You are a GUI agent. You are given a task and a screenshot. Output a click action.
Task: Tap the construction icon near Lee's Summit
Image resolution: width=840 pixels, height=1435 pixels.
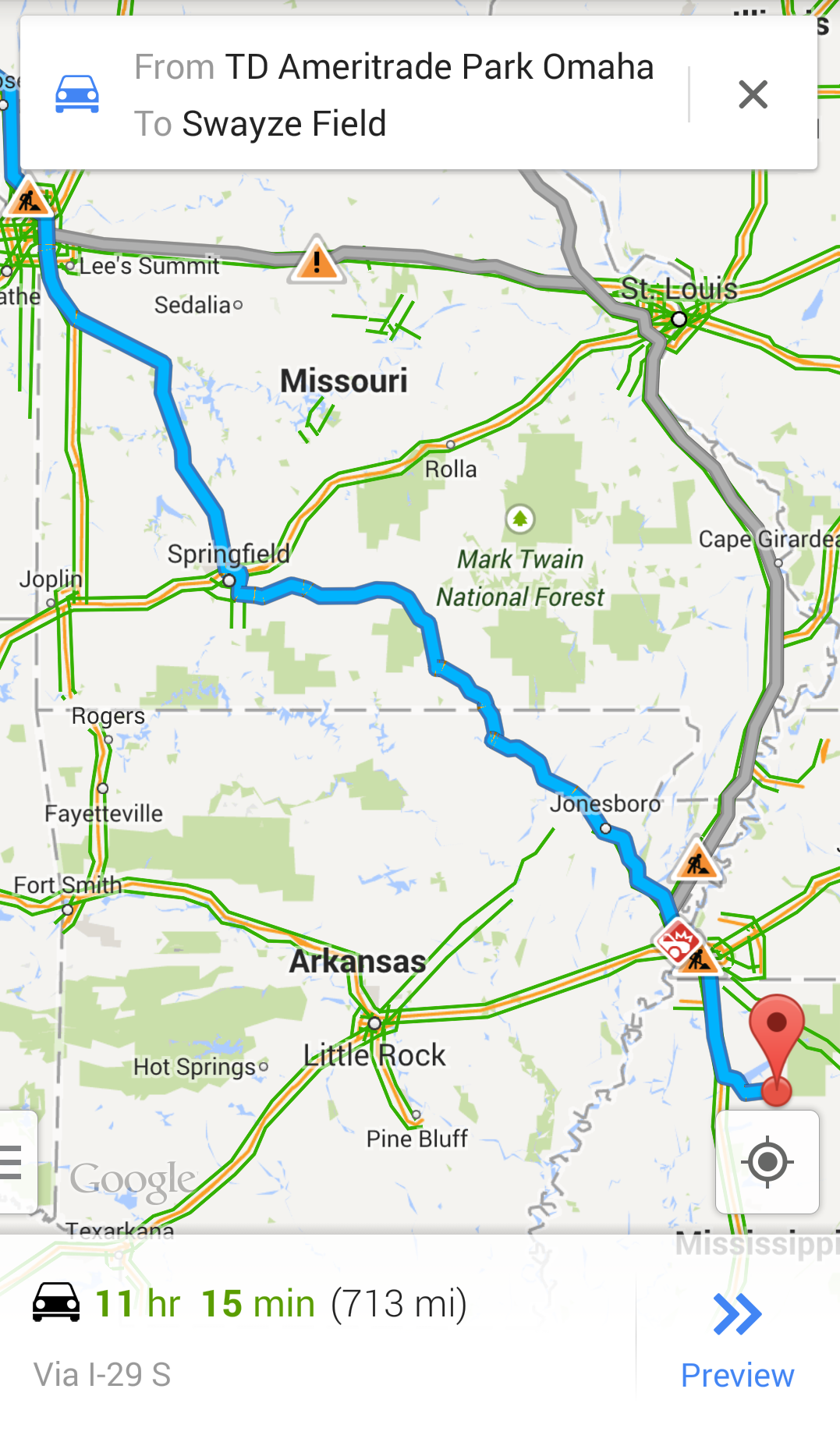(29, 197)
